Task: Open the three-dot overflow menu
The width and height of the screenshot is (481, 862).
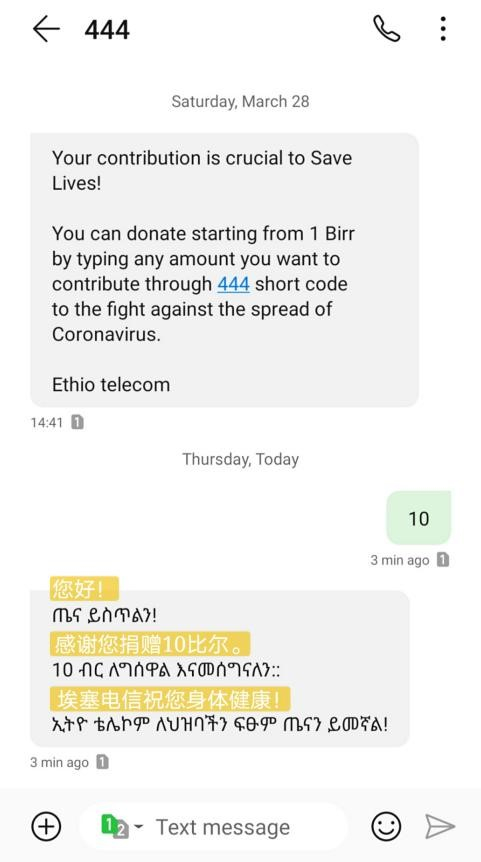Action: 443,29
